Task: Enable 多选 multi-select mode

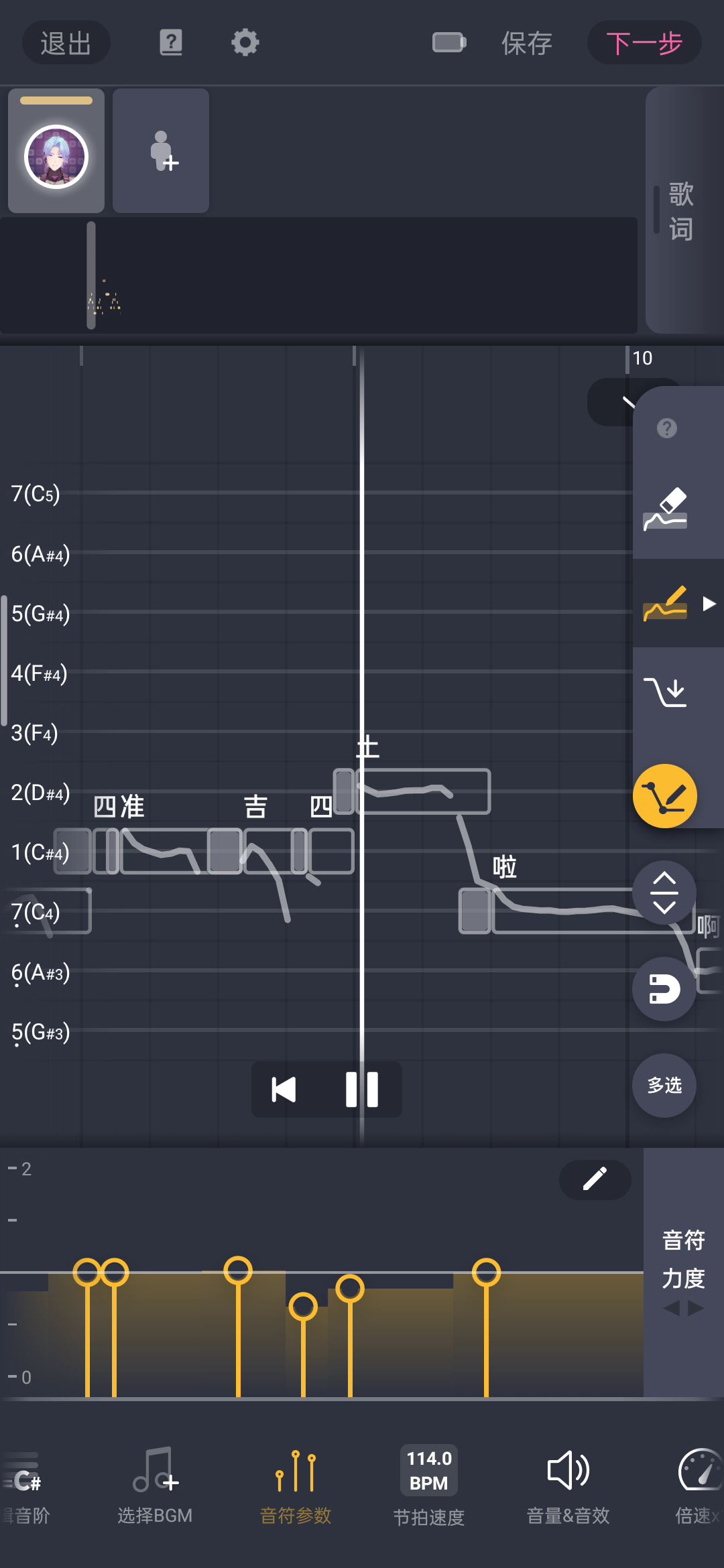Action: [x=664, y=1086]
